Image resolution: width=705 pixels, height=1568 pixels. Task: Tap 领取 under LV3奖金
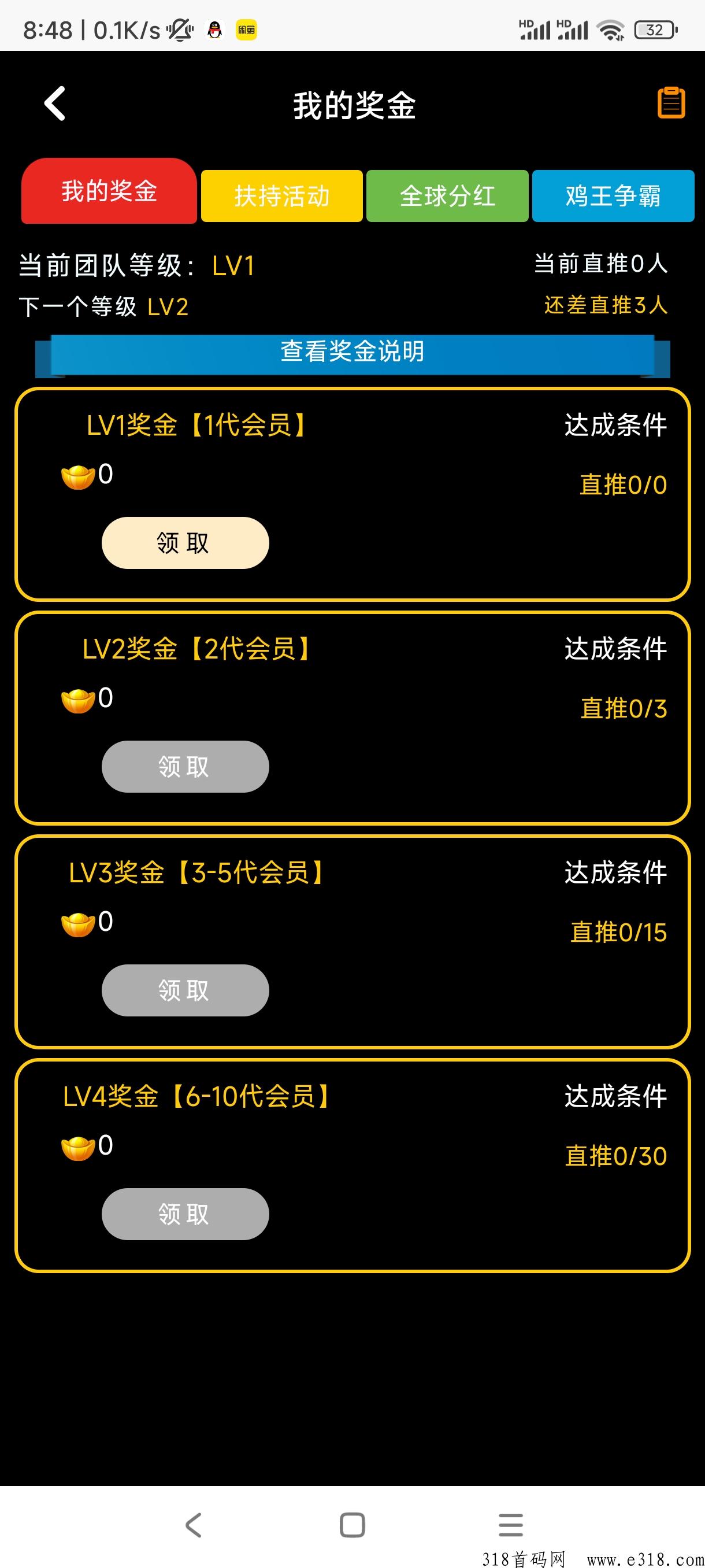(x=185, y=990)
